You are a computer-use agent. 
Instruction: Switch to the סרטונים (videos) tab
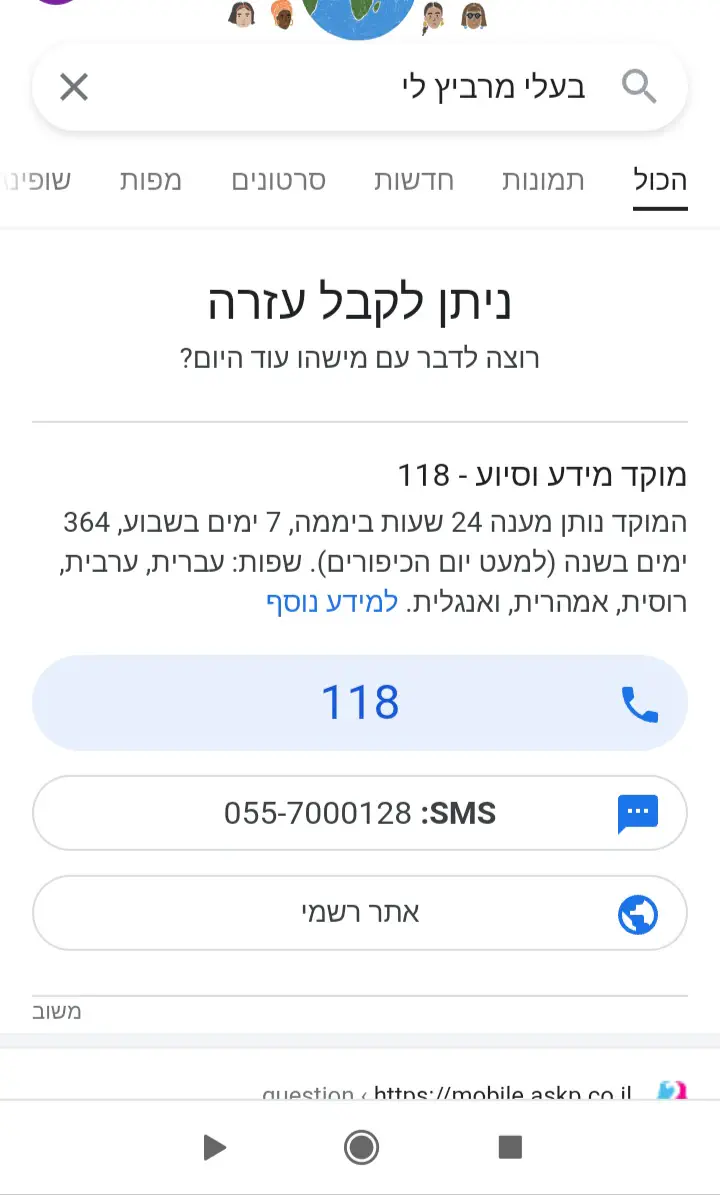pyautogui.click(x=279, y=181)
